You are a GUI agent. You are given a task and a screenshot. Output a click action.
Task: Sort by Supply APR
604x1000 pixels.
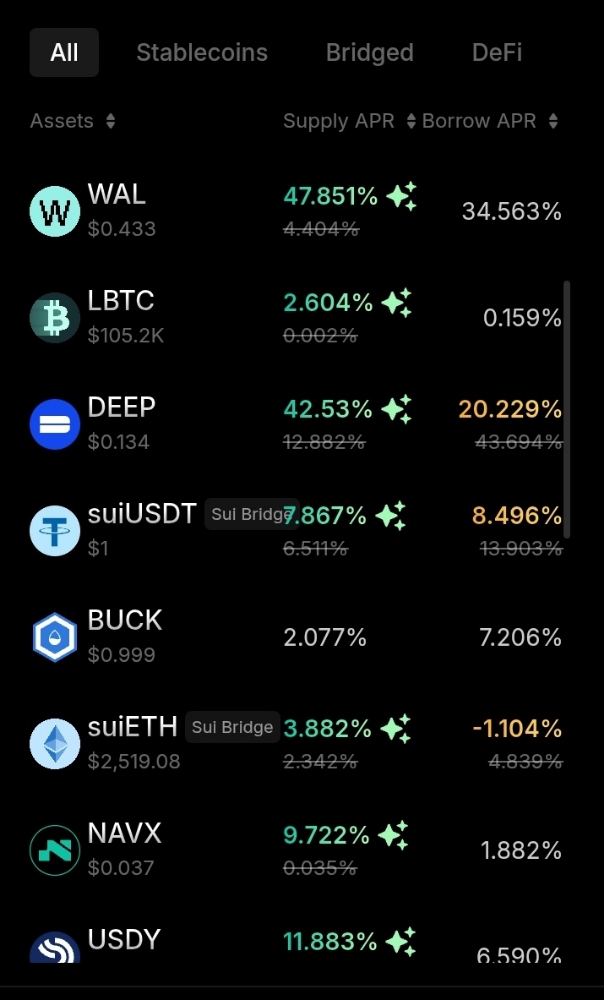tap(348, 121)
